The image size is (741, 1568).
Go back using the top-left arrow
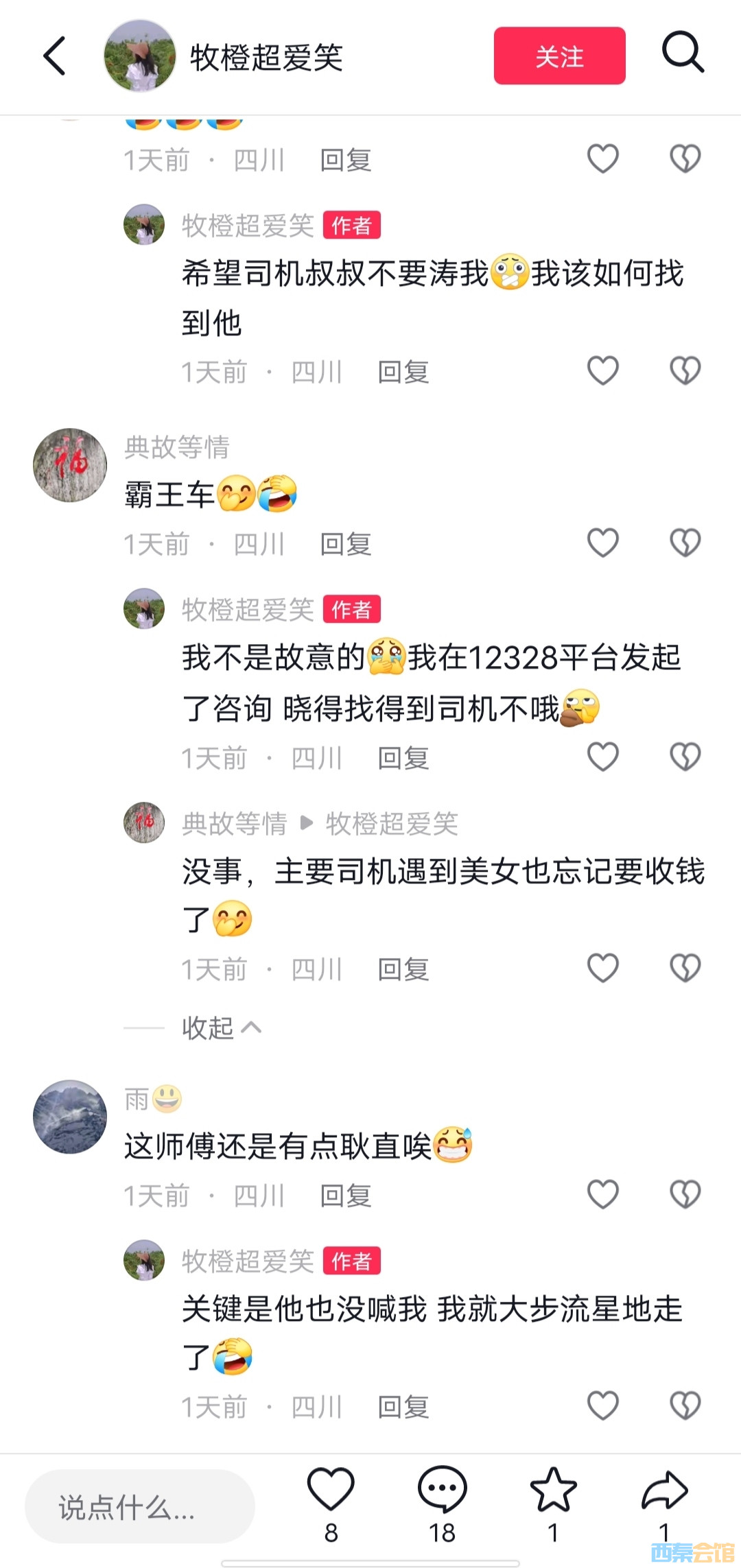tap(55, 56)
